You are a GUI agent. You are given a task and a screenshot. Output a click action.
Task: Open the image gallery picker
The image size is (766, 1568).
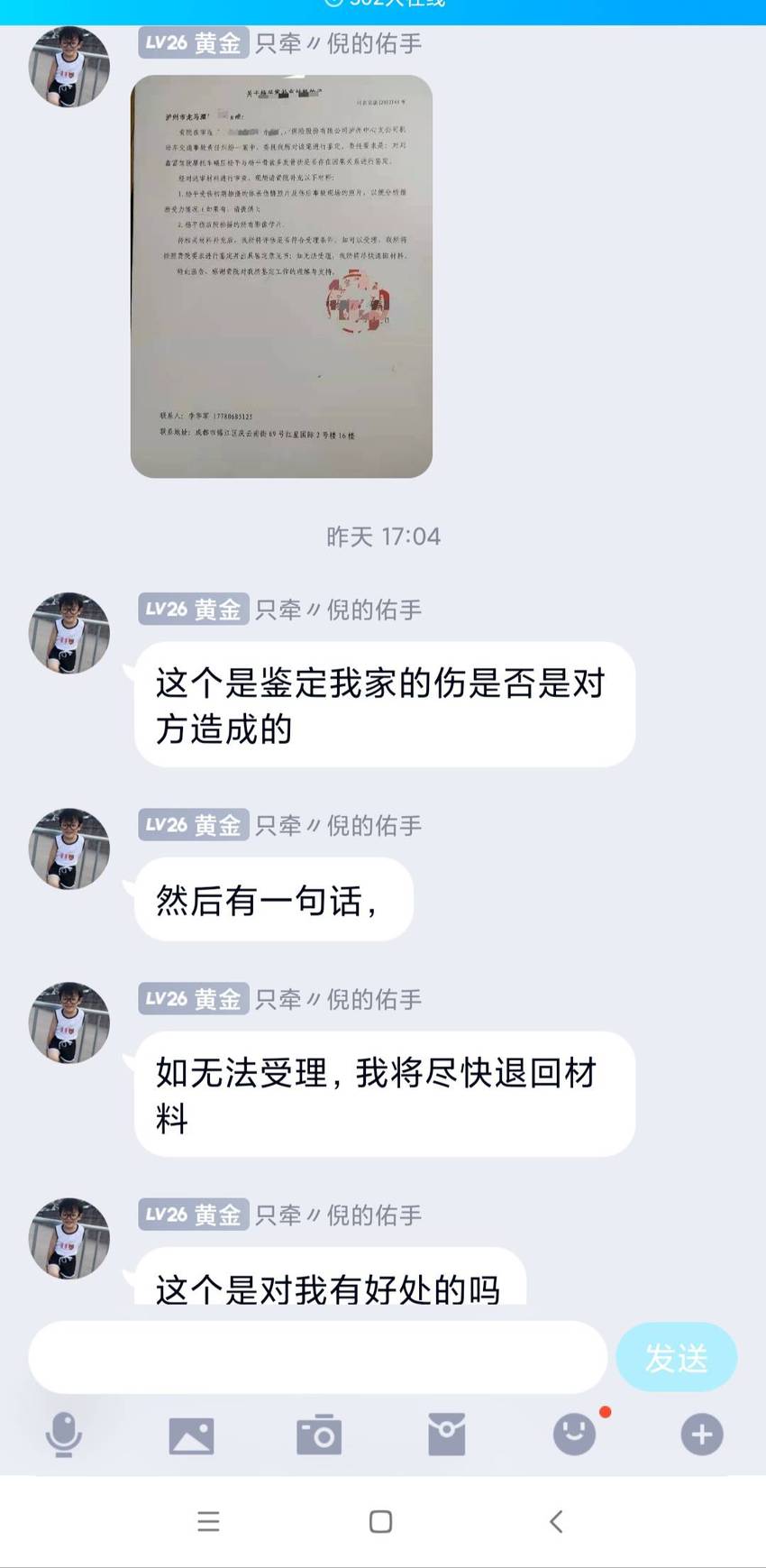191,1435
